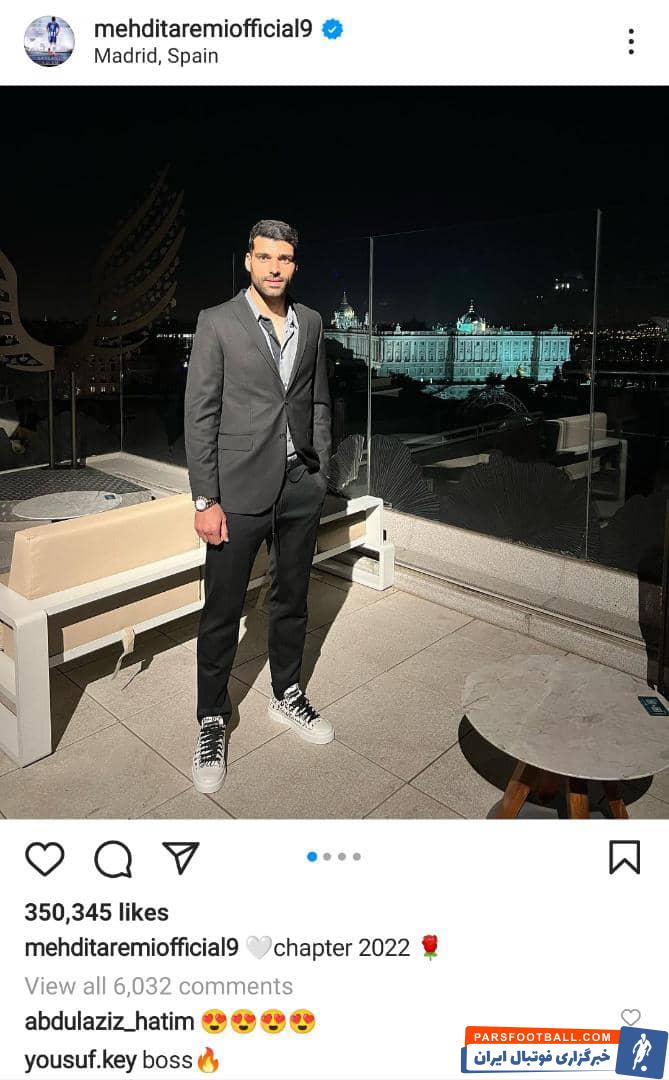Open the post photo of the rooftop
This screenshot has height=1080, width=669.
point(334,452)
